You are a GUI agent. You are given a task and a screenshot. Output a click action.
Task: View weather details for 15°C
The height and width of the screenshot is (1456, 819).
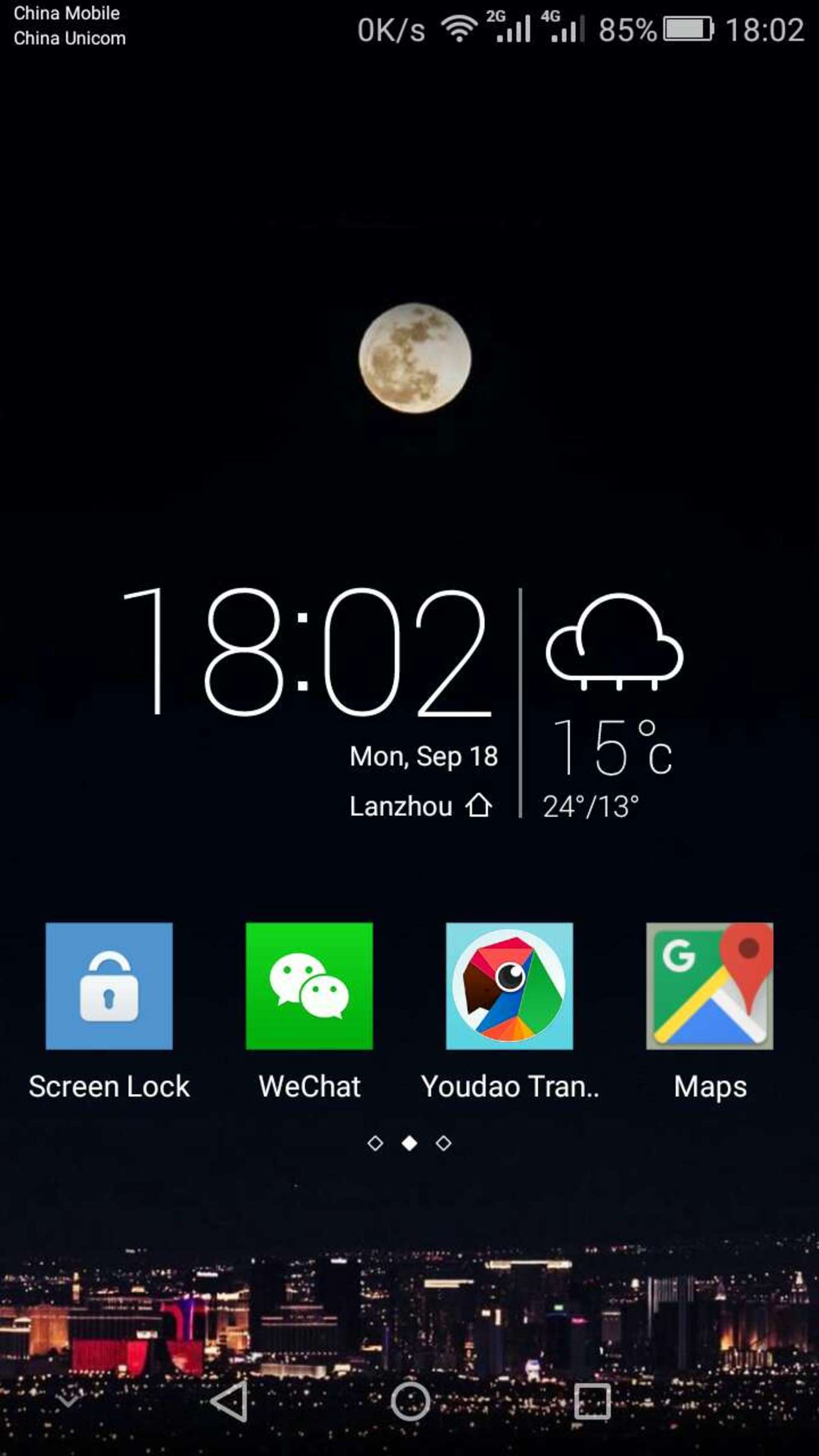click(x=611, y=747)
